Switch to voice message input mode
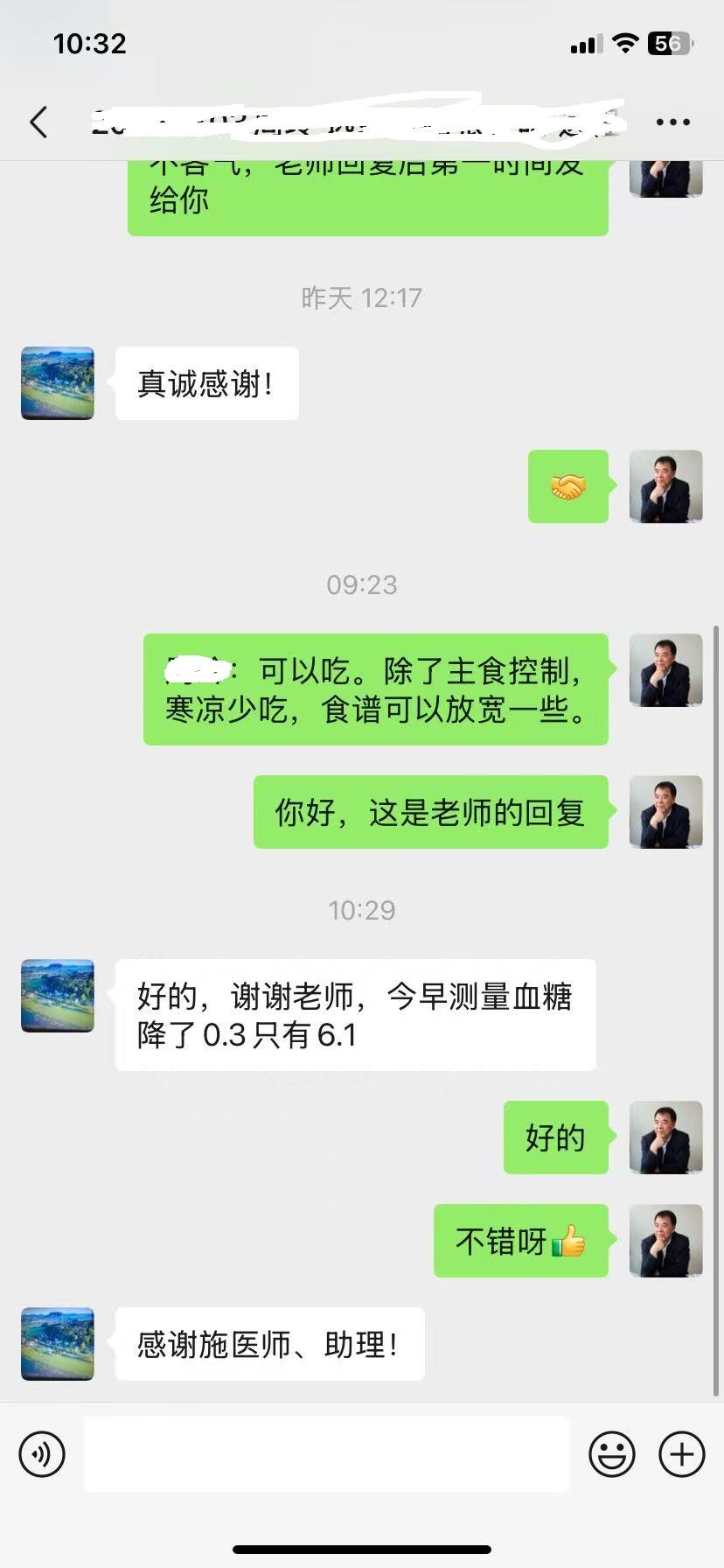Screen dimensions: 724x1568 coord(41,1454)
